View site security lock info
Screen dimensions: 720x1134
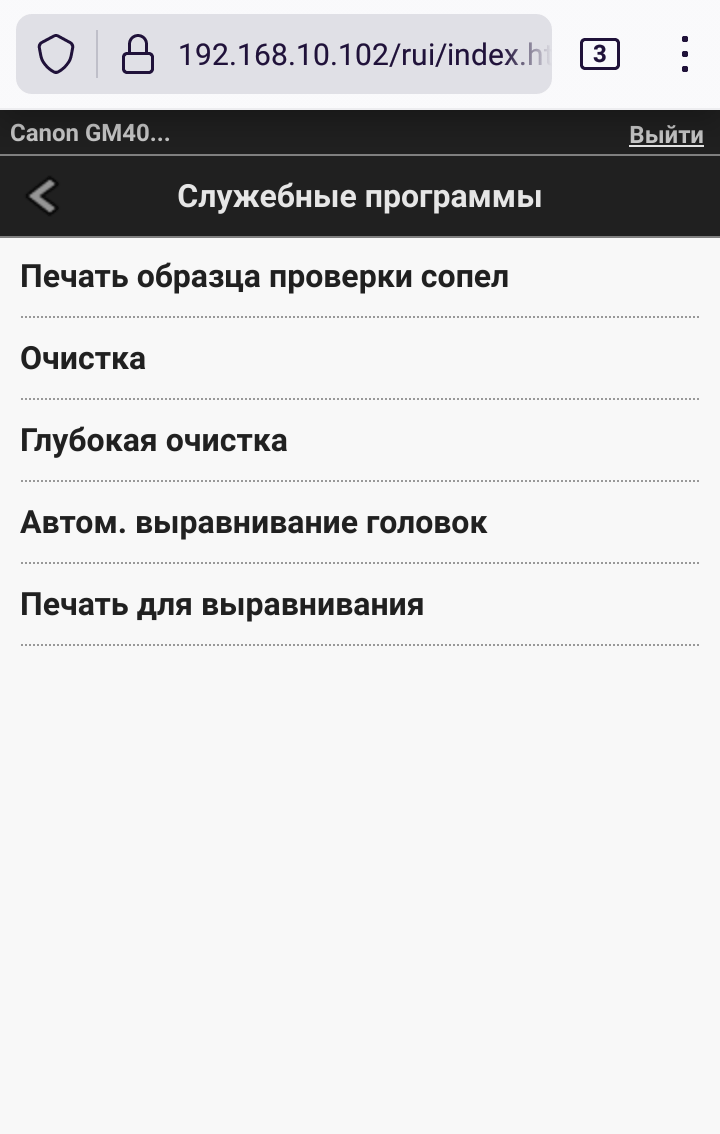(x=138, y=54)
